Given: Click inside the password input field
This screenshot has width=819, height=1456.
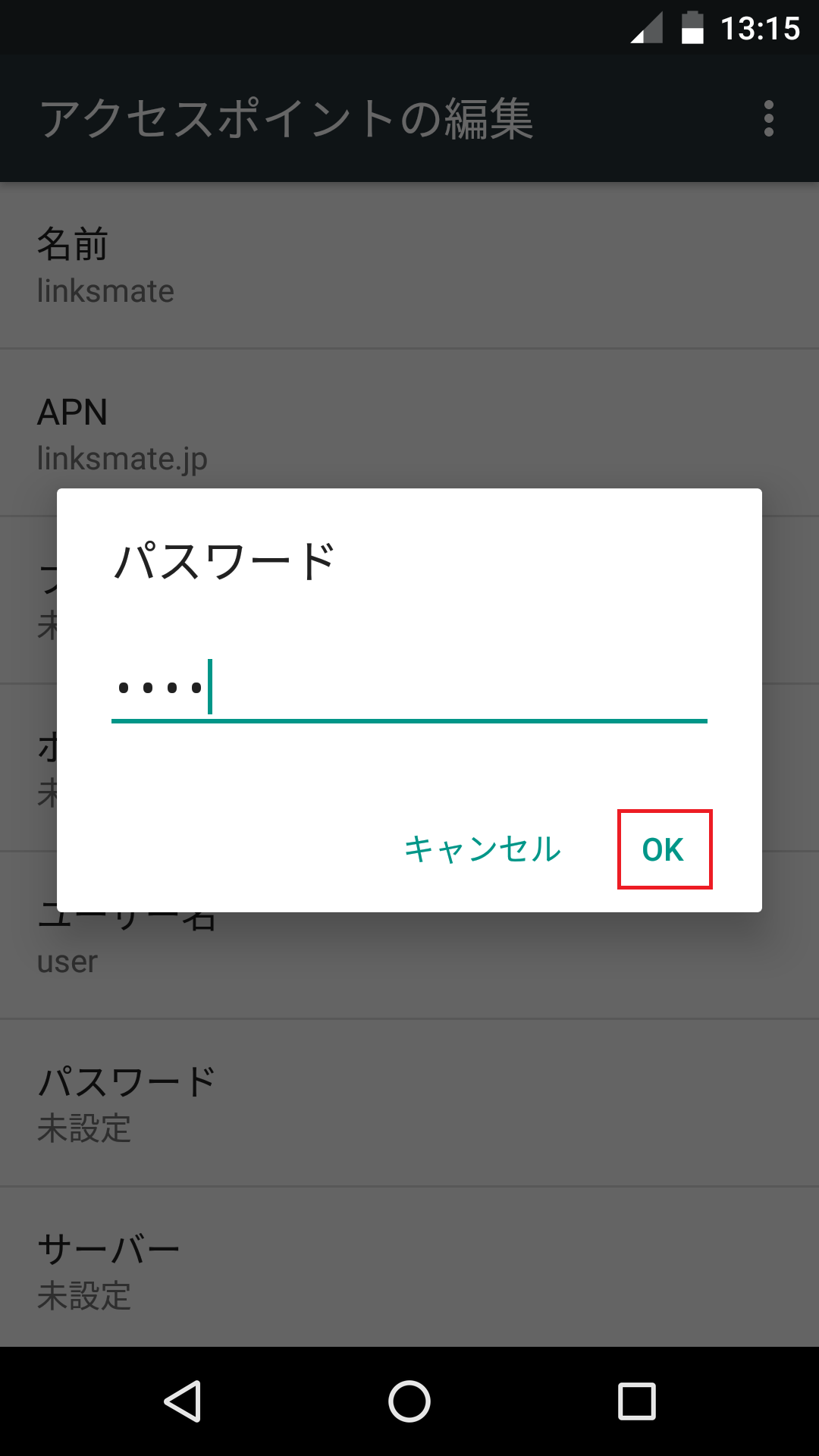Looking at the screenshot, I should click(409, 690).
